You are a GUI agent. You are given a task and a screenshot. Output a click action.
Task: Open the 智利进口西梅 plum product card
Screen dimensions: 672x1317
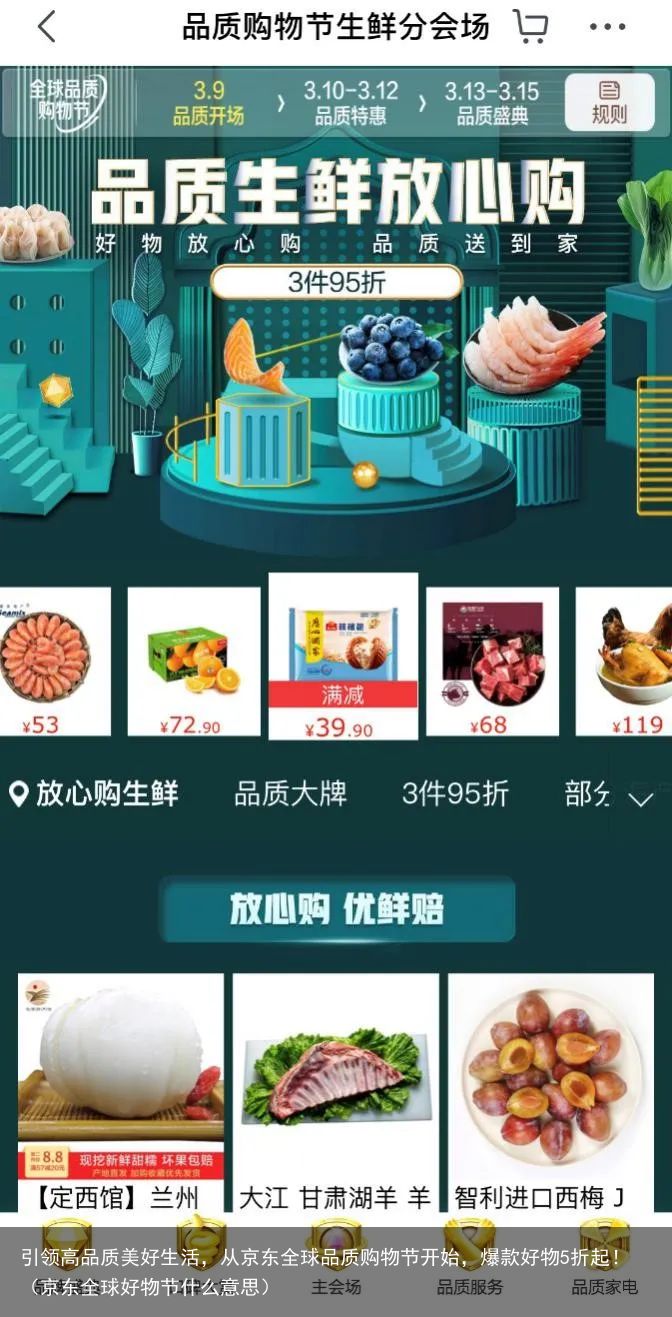click(x=550, y=1092)
